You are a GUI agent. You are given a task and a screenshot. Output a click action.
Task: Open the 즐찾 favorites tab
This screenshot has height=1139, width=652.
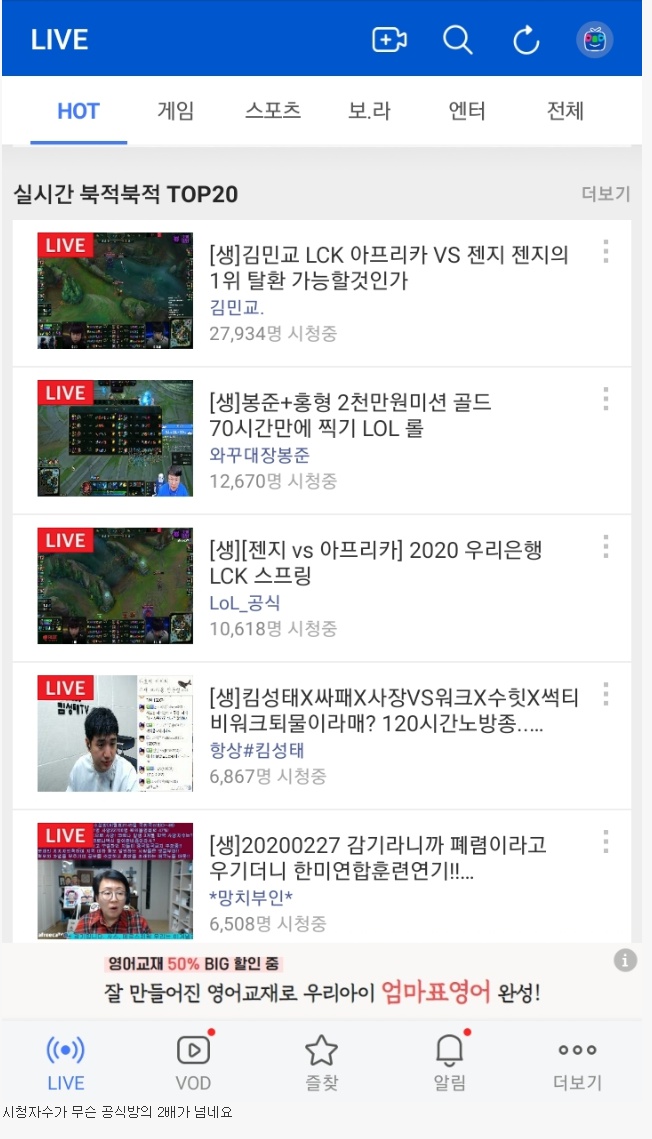[322, 1063]
